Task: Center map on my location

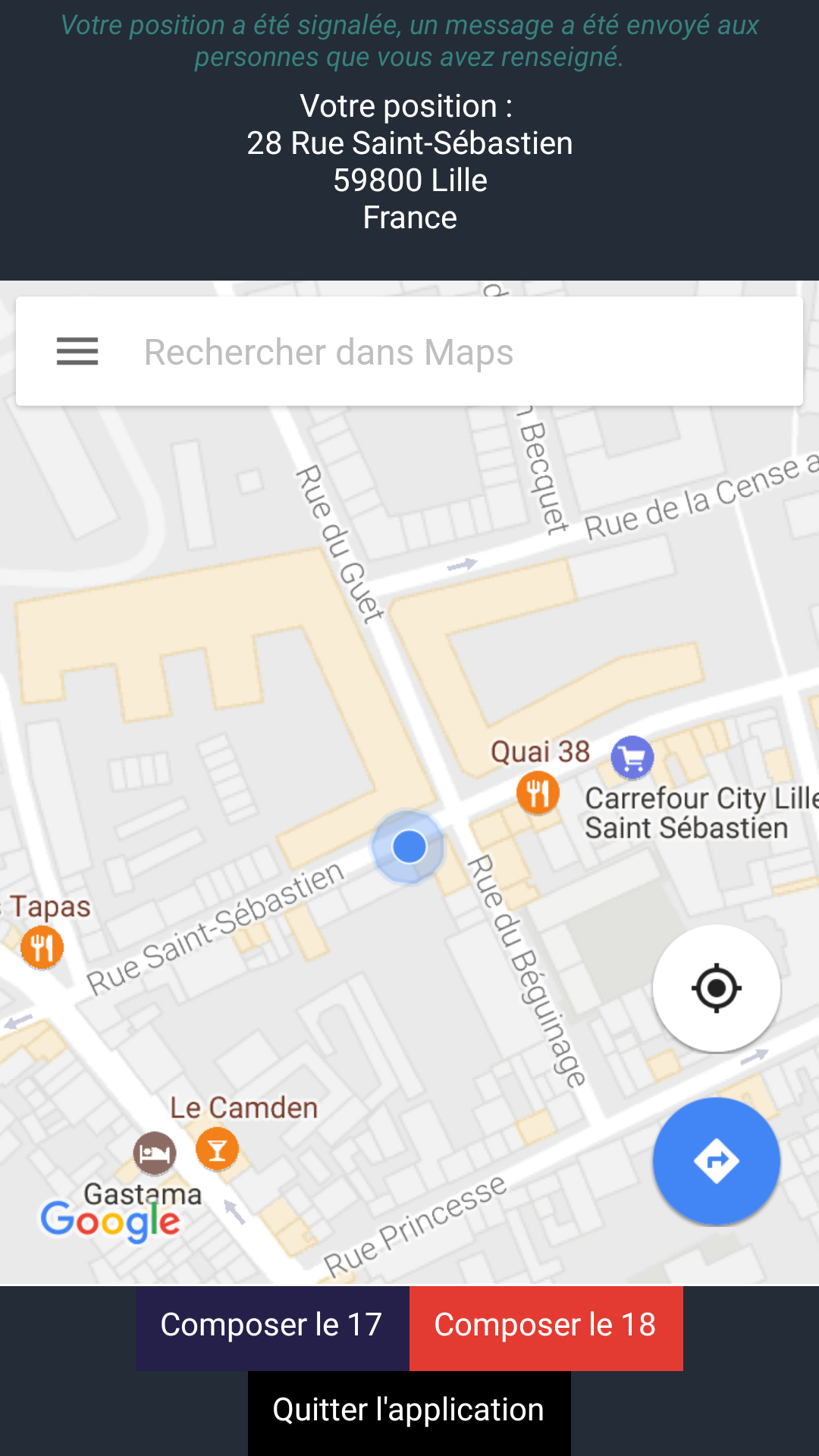Action: [x=716, y=988]
